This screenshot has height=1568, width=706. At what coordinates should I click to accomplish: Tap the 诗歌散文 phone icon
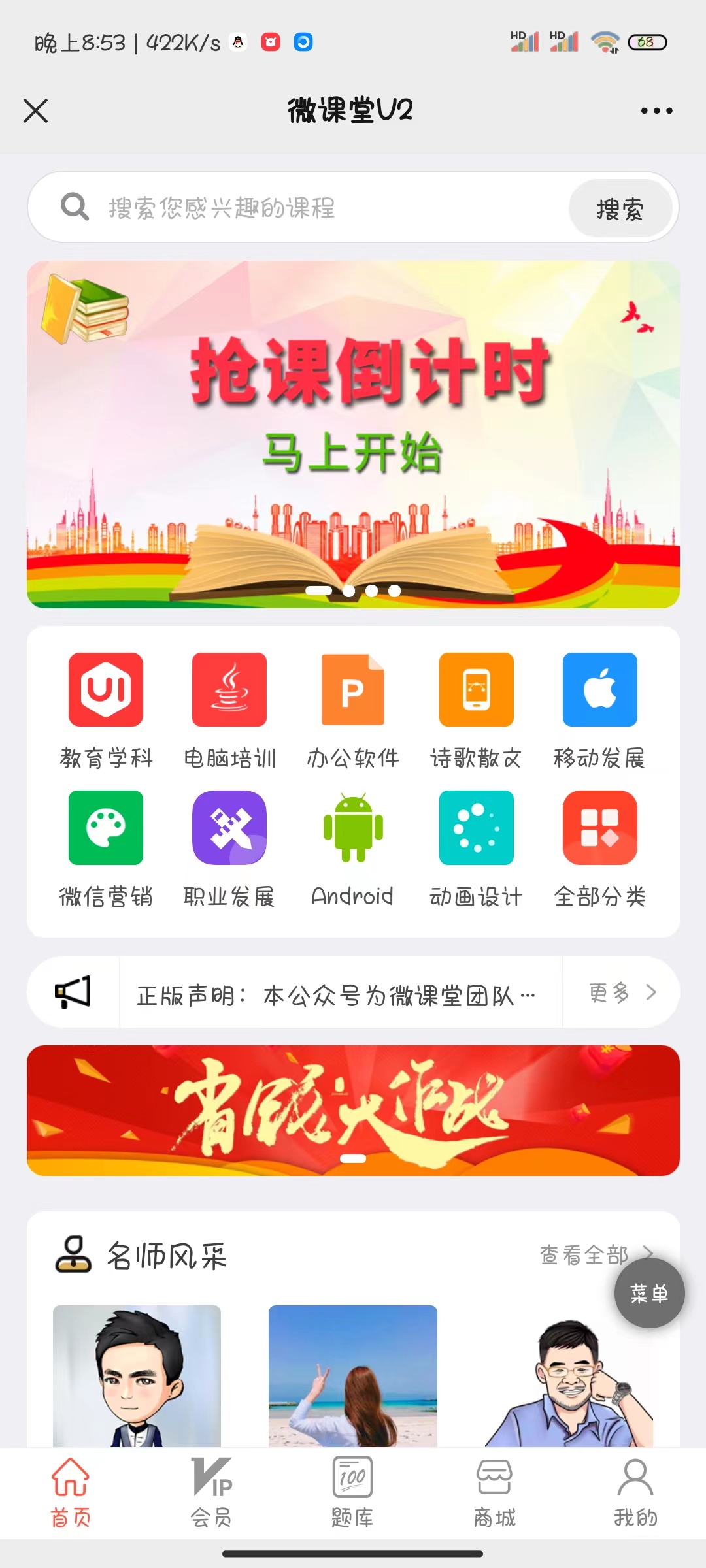(475, 689)
